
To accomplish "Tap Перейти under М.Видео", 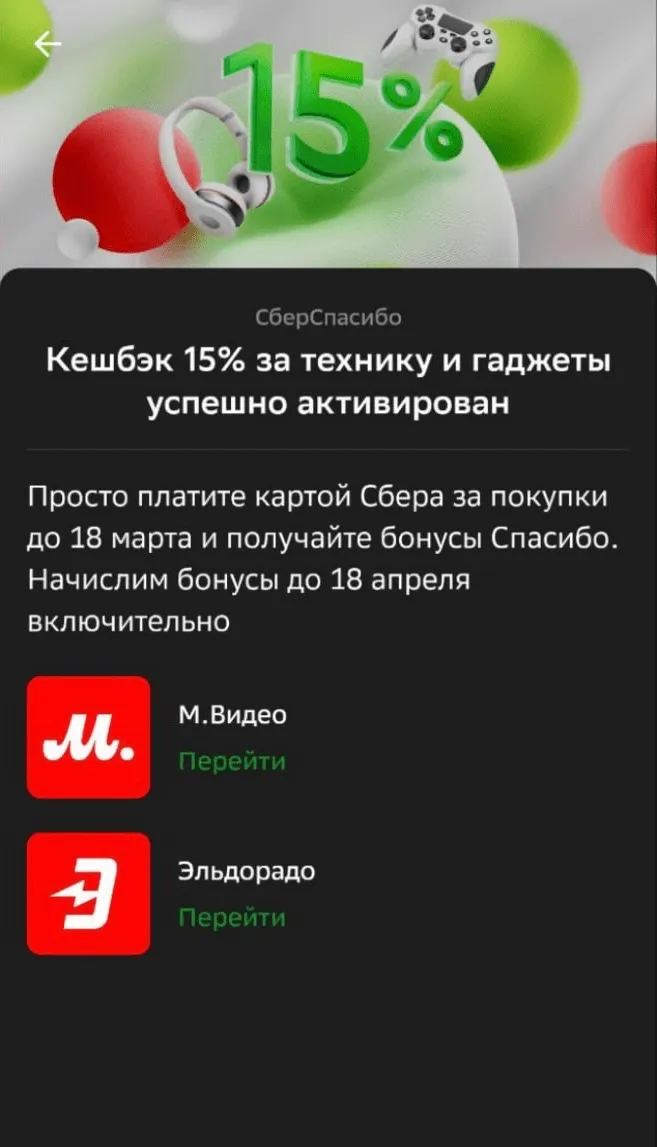I will (232, 762).
